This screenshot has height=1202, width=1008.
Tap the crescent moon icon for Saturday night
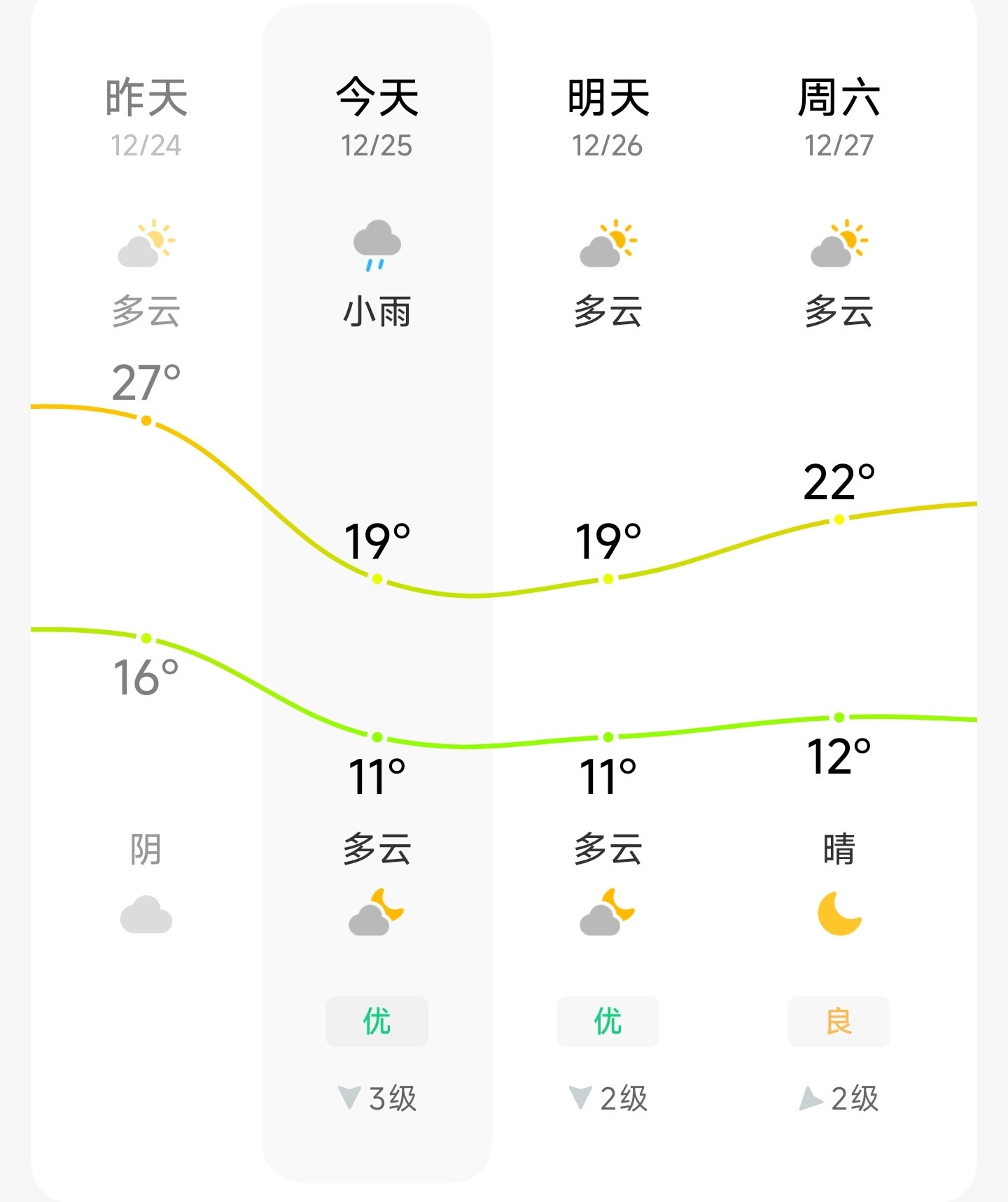click(839, 914)
